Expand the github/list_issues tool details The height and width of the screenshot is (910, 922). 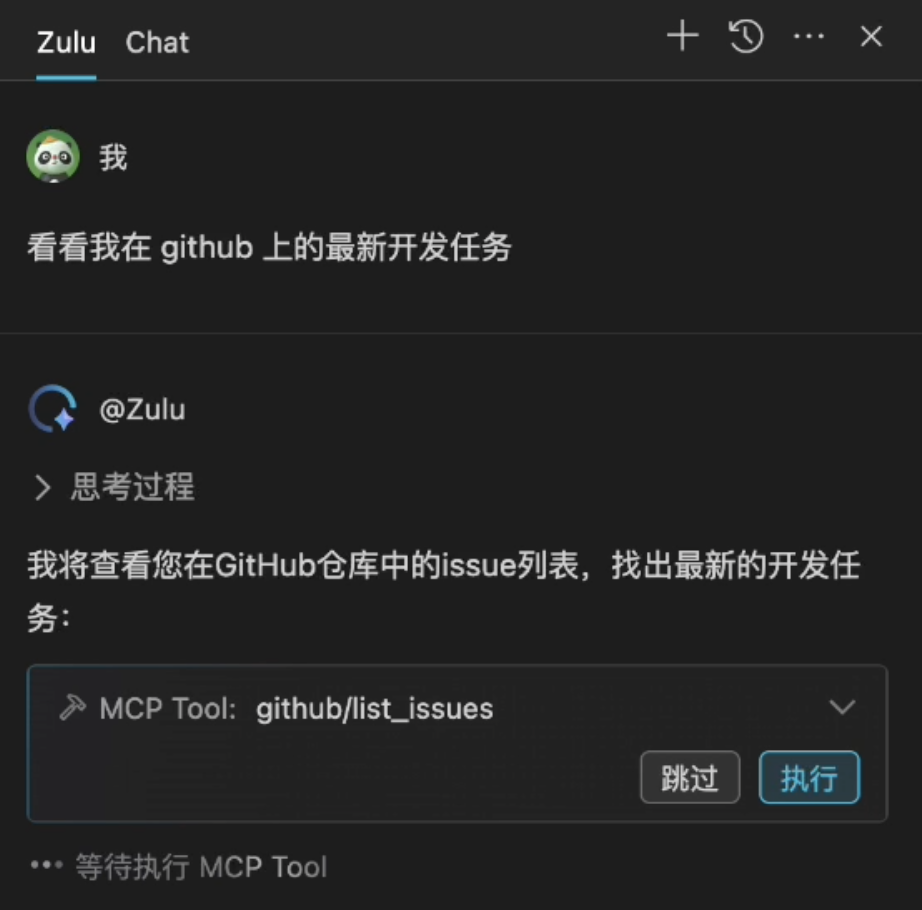pos(842,708)
